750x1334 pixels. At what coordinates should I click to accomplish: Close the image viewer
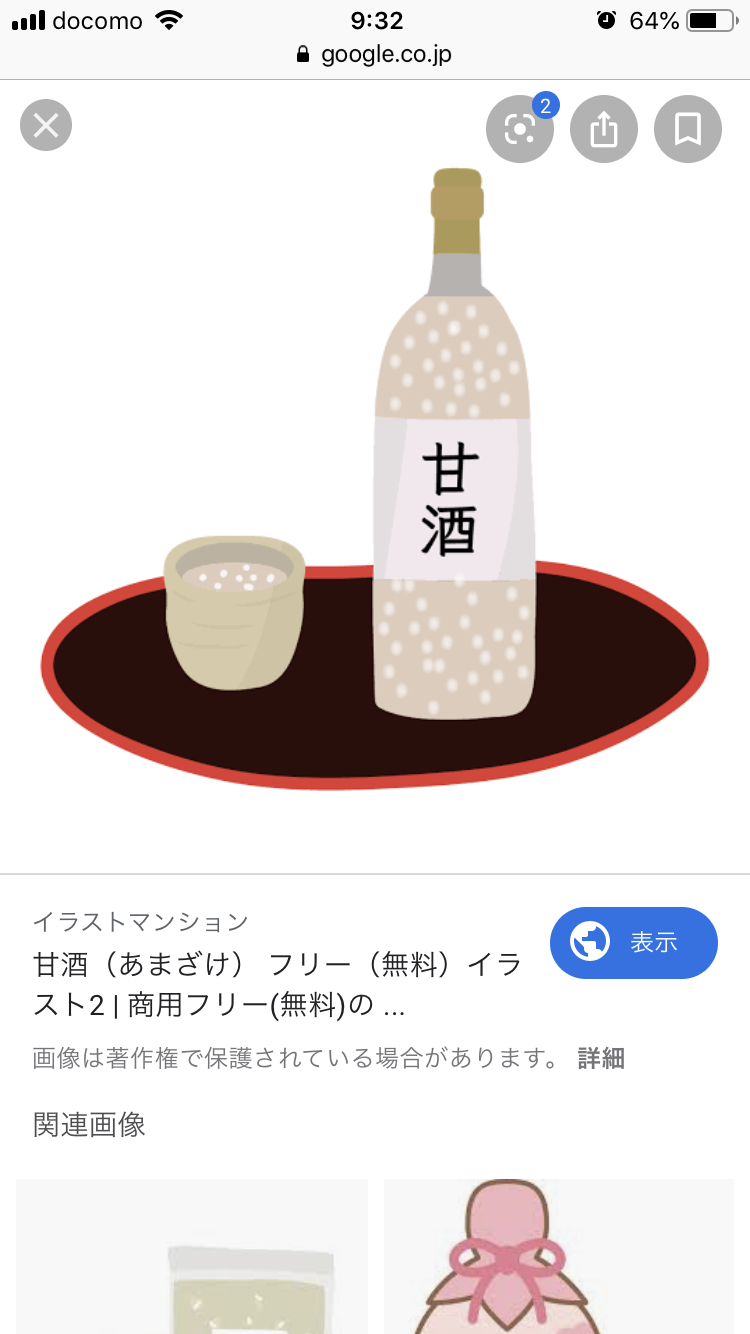pos(46,126)
